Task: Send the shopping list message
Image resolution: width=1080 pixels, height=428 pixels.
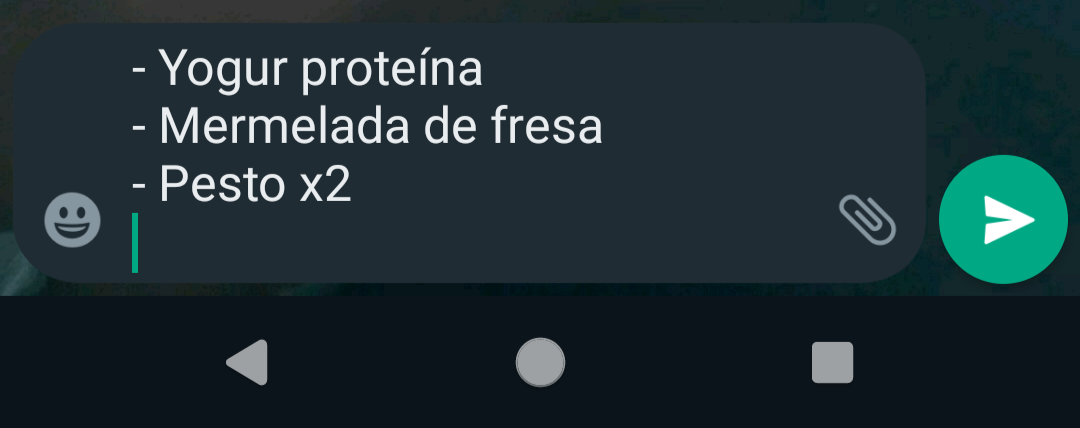Action: [x=1003, y=220]
